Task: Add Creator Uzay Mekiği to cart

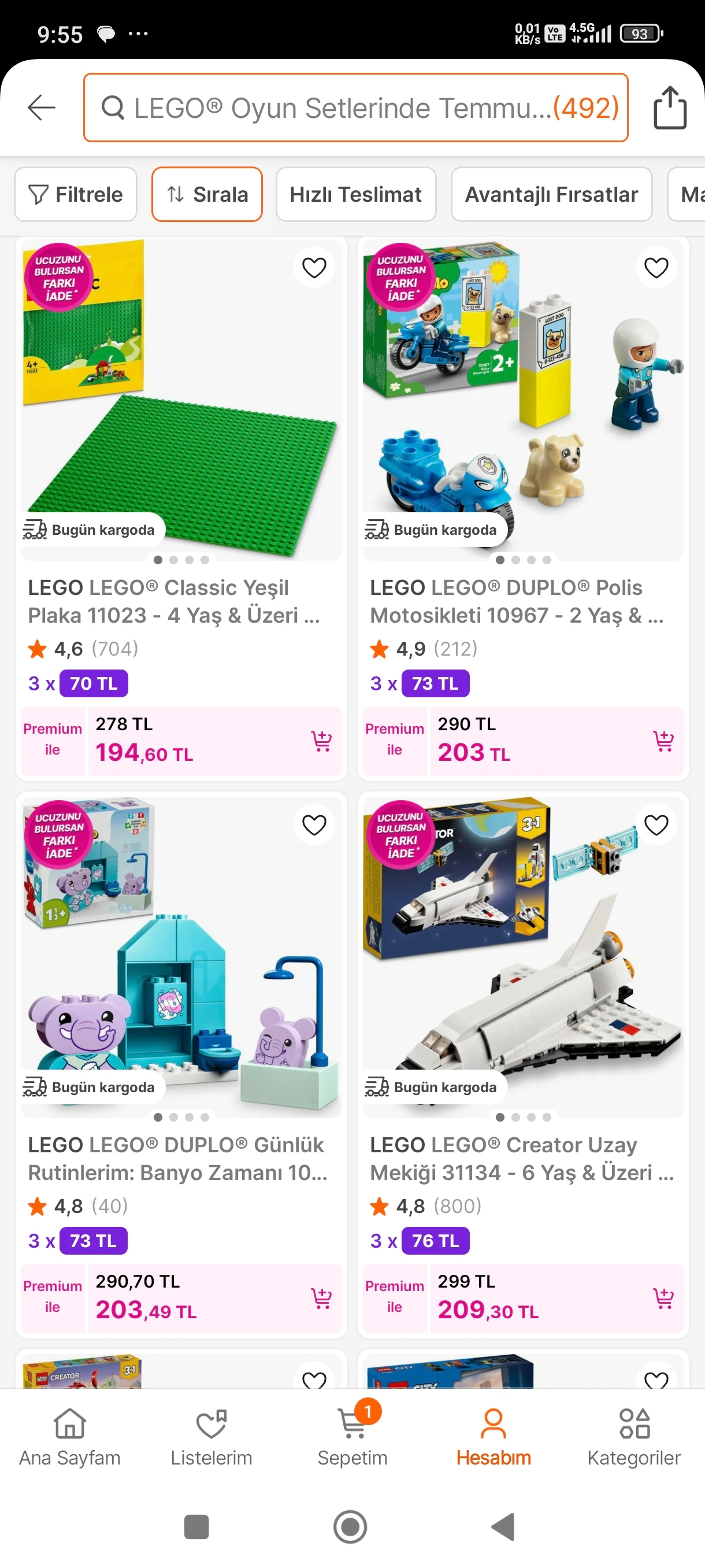Action: pyautogui.click(x=662, y=1298)
